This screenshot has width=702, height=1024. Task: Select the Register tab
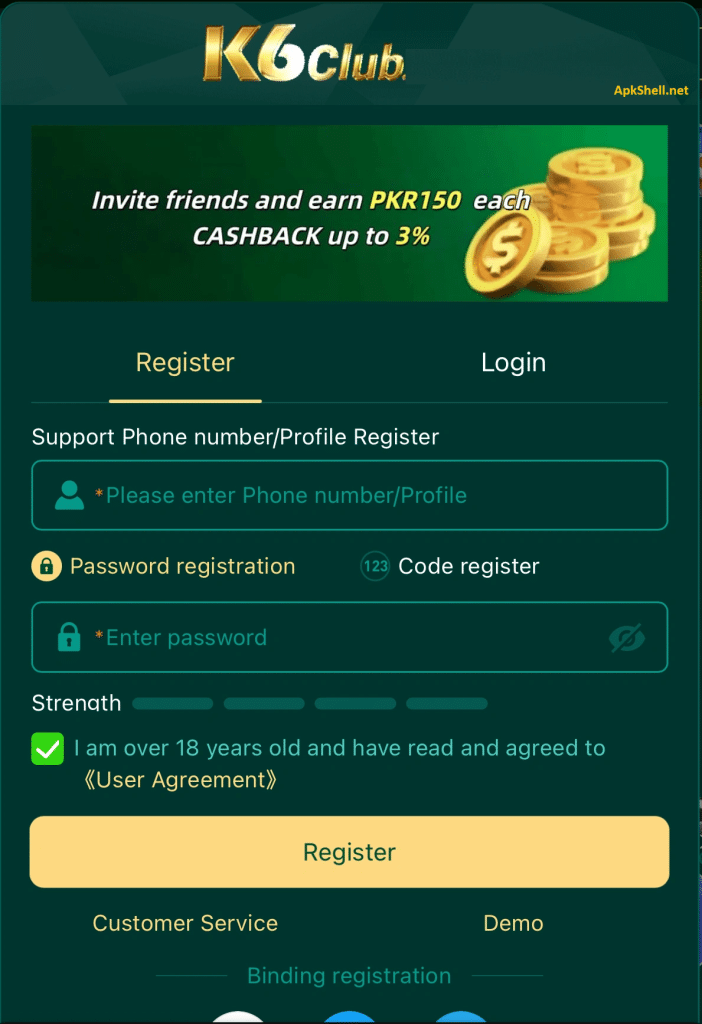(185, 362)
